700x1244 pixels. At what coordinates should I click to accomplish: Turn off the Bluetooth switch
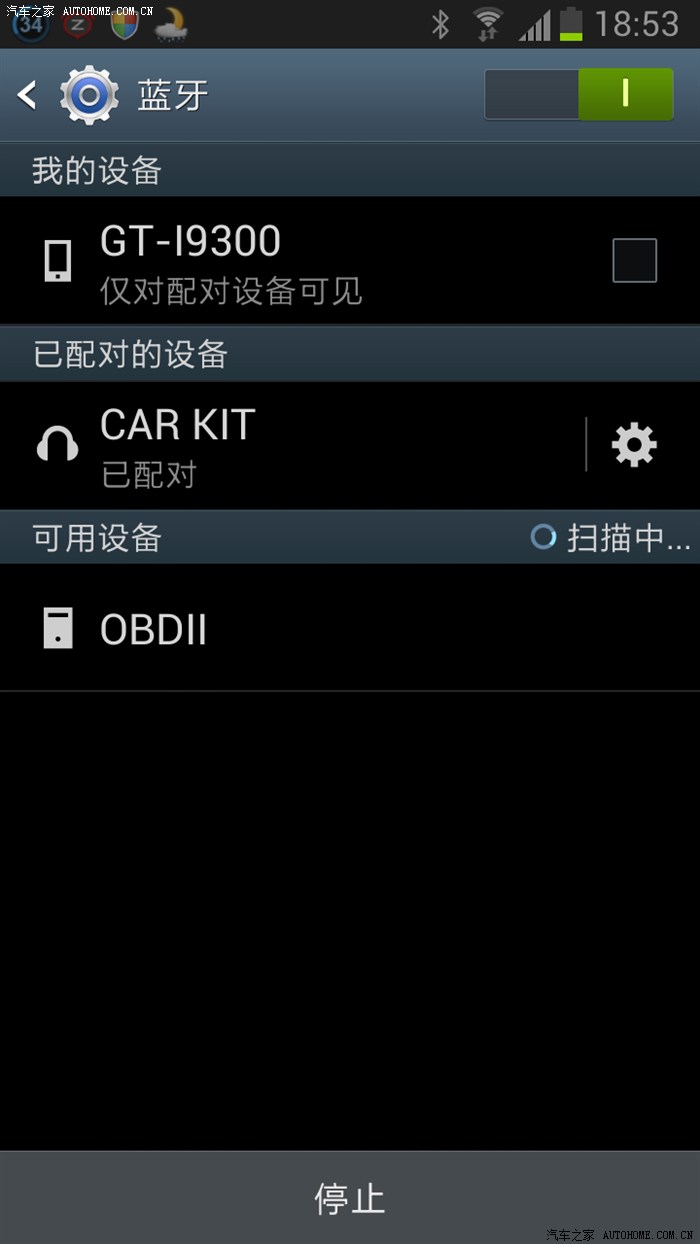pyautogui.click(x=579, y=94)
